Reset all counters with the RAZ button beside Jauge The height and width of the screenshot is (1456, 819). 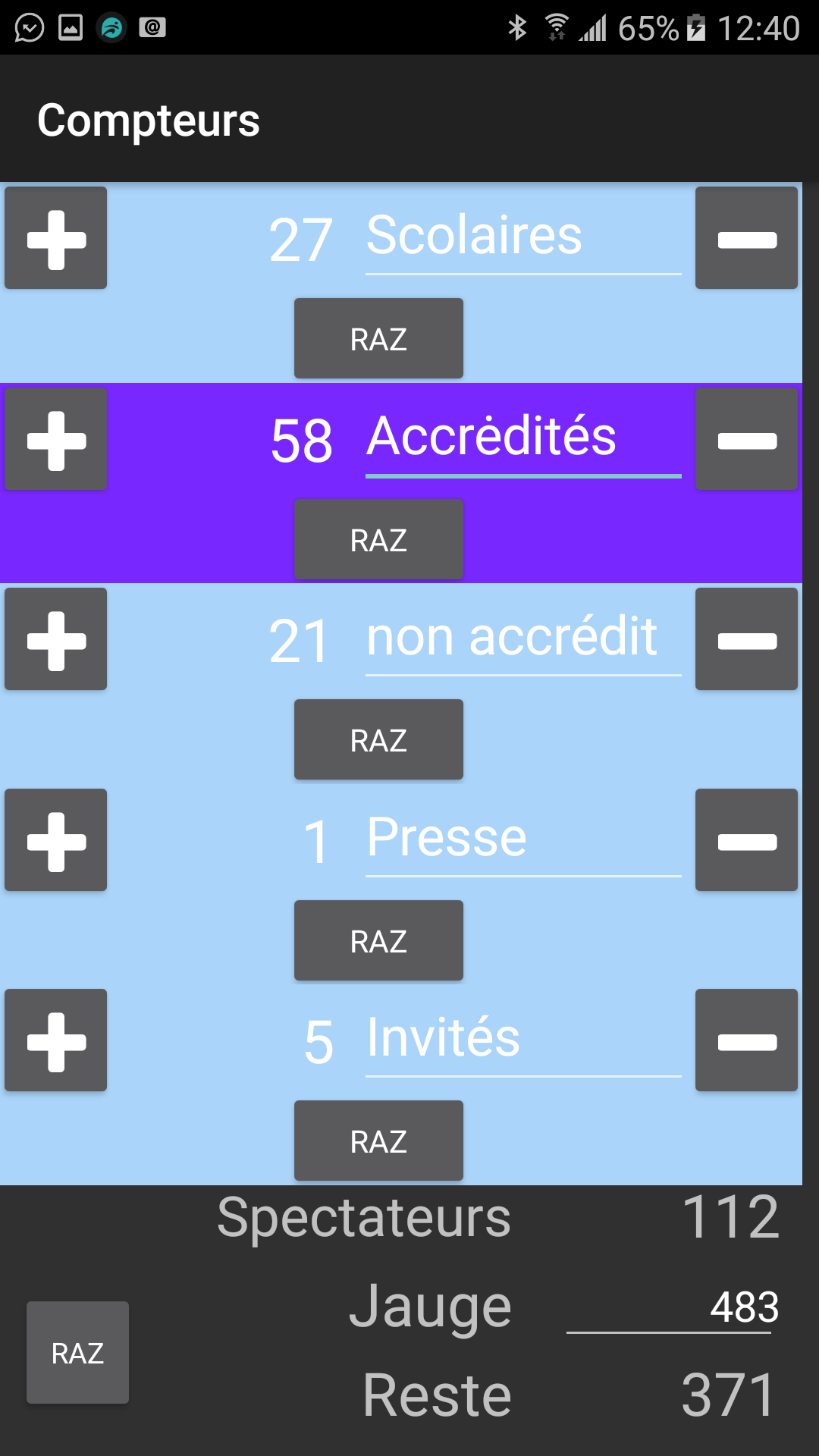coord(77,1353)
